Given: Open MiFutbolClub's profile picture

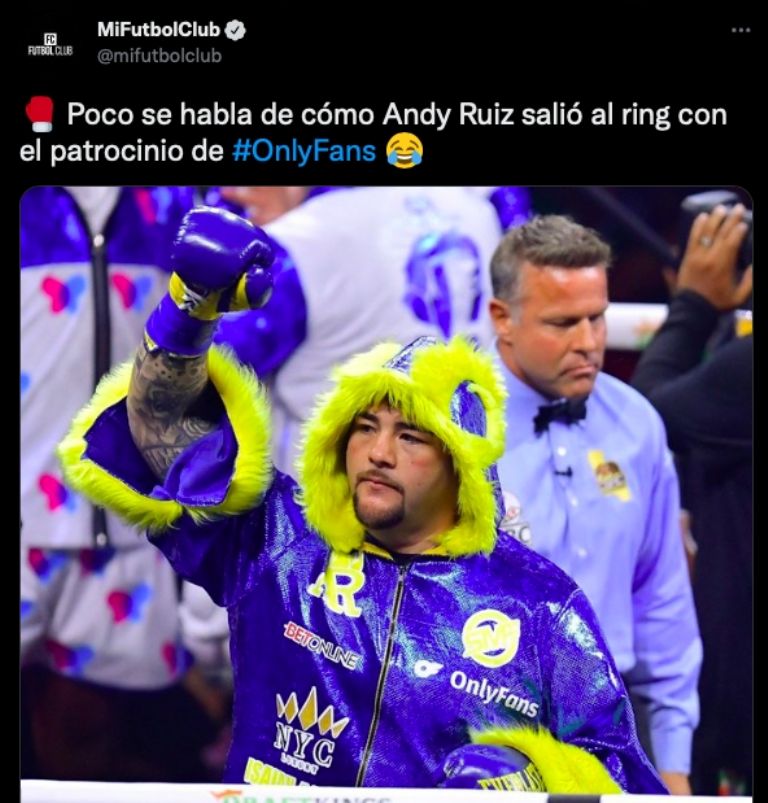Looking at the screenshot, I should [50, 44].
